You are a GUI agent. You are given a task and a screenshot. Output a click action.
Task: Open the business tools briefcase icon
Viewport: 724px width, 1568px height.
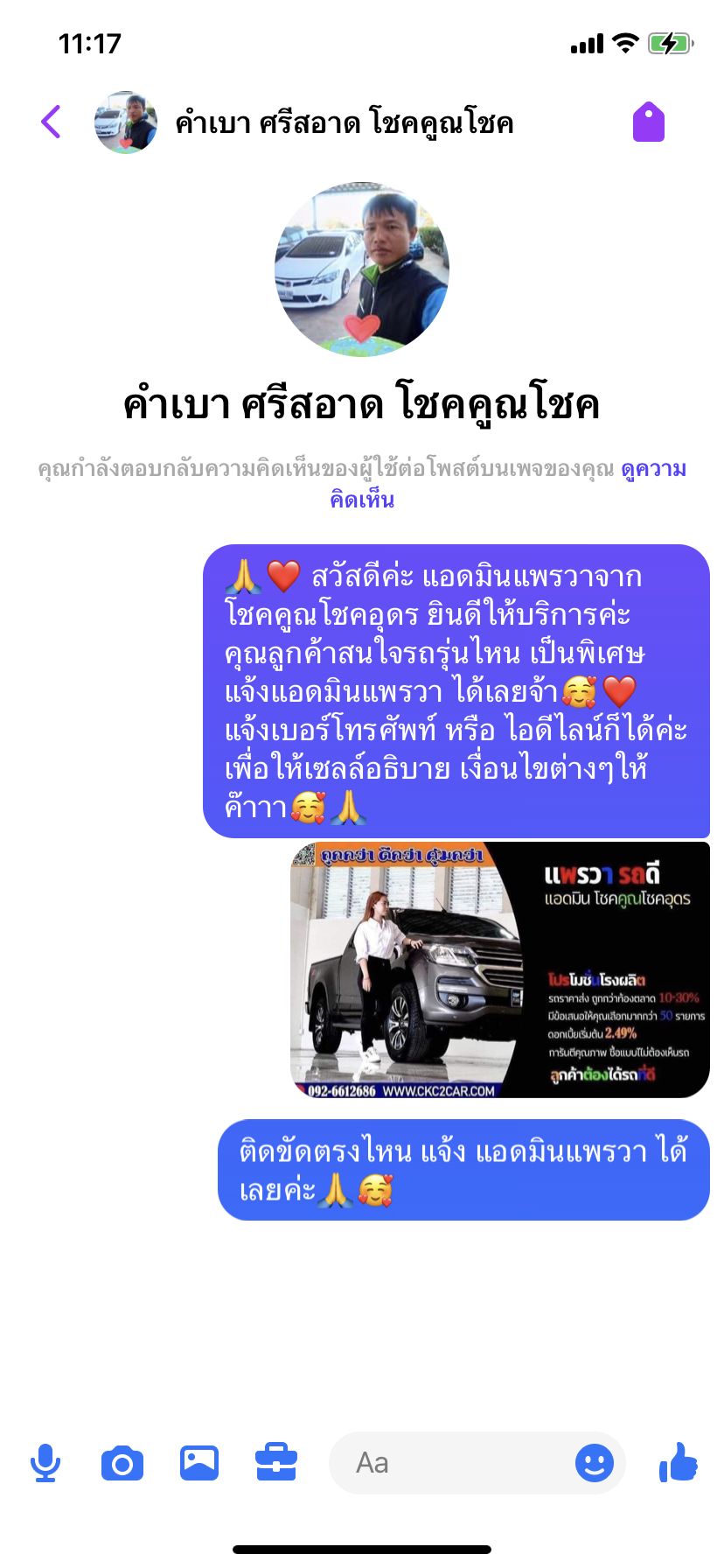click(x=276, y=1463)
